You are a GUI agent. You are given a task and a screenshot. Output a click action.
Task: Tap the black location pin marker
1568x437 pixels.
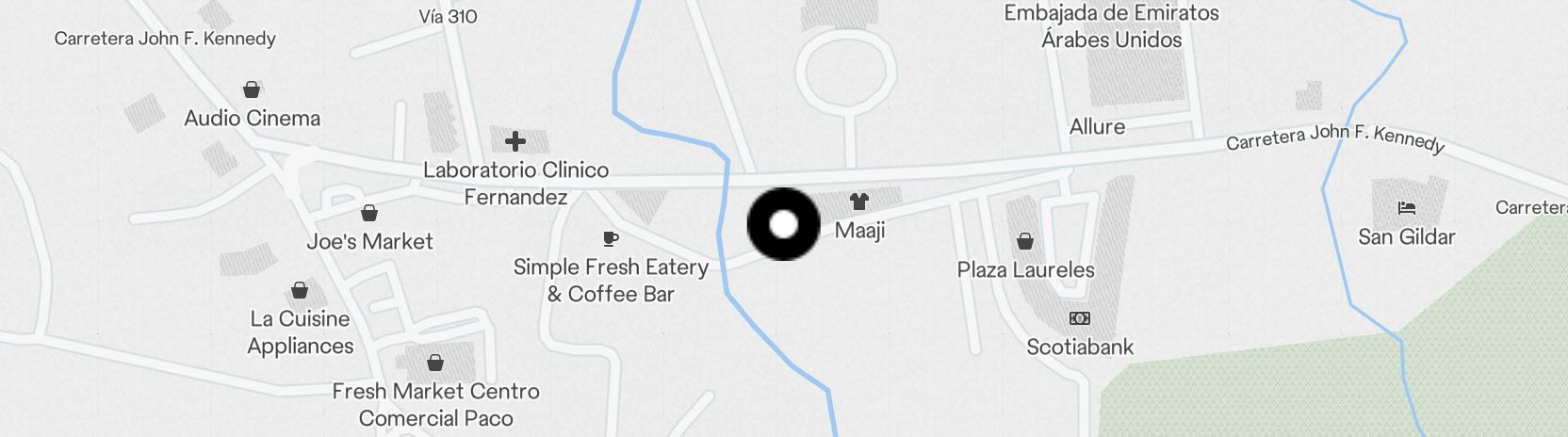[x=783, y=224]
